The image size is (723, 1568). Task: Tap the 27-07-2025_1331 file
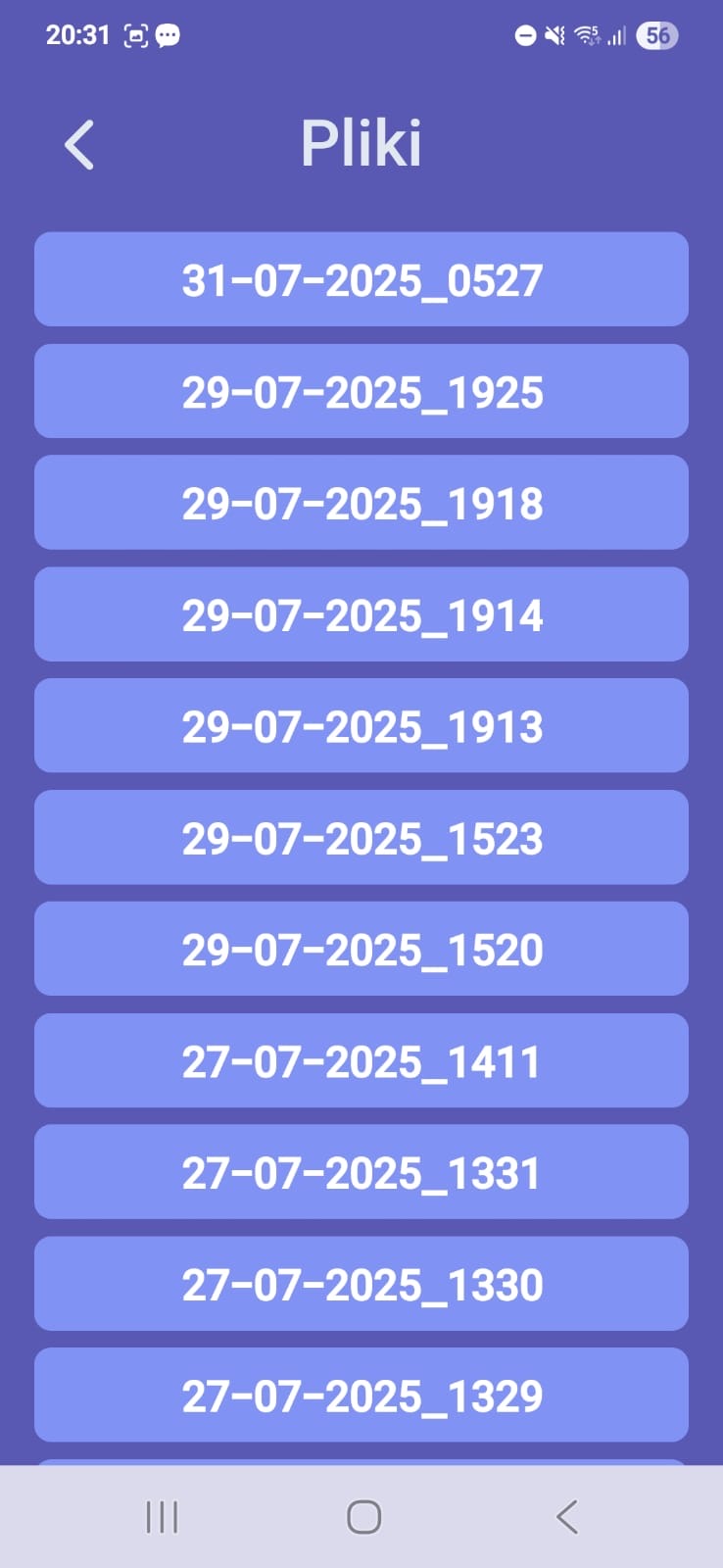tap(361, 1172)
